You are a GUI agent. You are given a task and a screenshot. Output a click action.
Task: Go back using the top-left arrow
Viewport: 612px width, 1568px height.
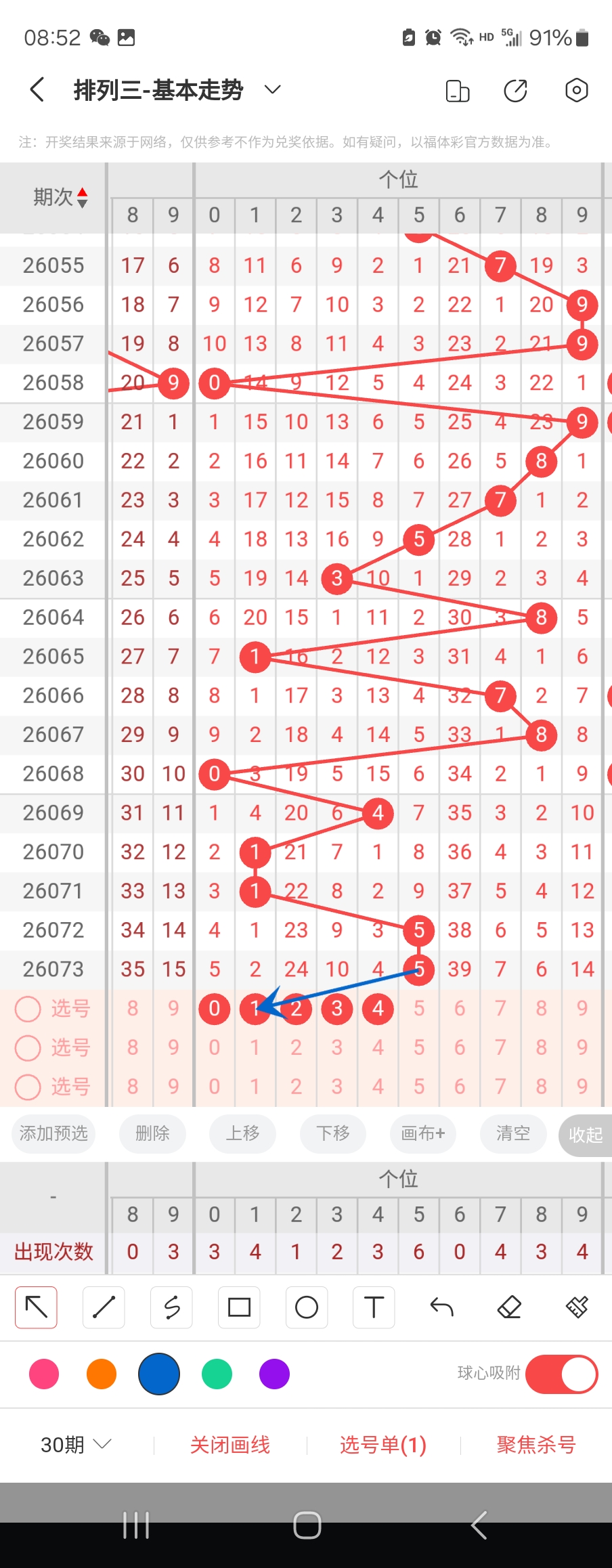[x=38, y=90]
